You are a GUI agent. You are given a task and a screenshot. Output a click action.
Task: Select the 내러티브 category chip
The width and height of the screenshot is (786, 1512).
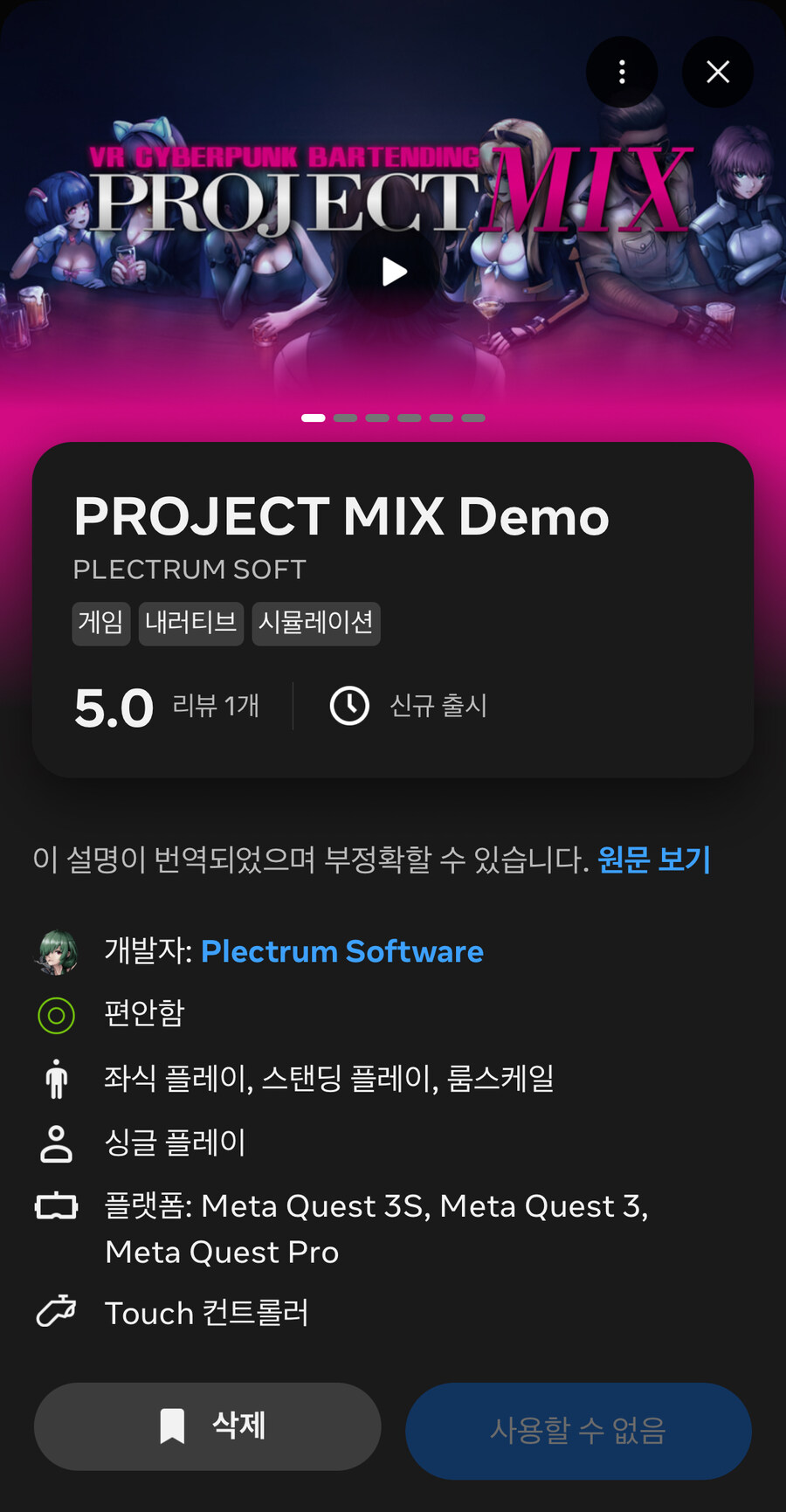(190, 624)
